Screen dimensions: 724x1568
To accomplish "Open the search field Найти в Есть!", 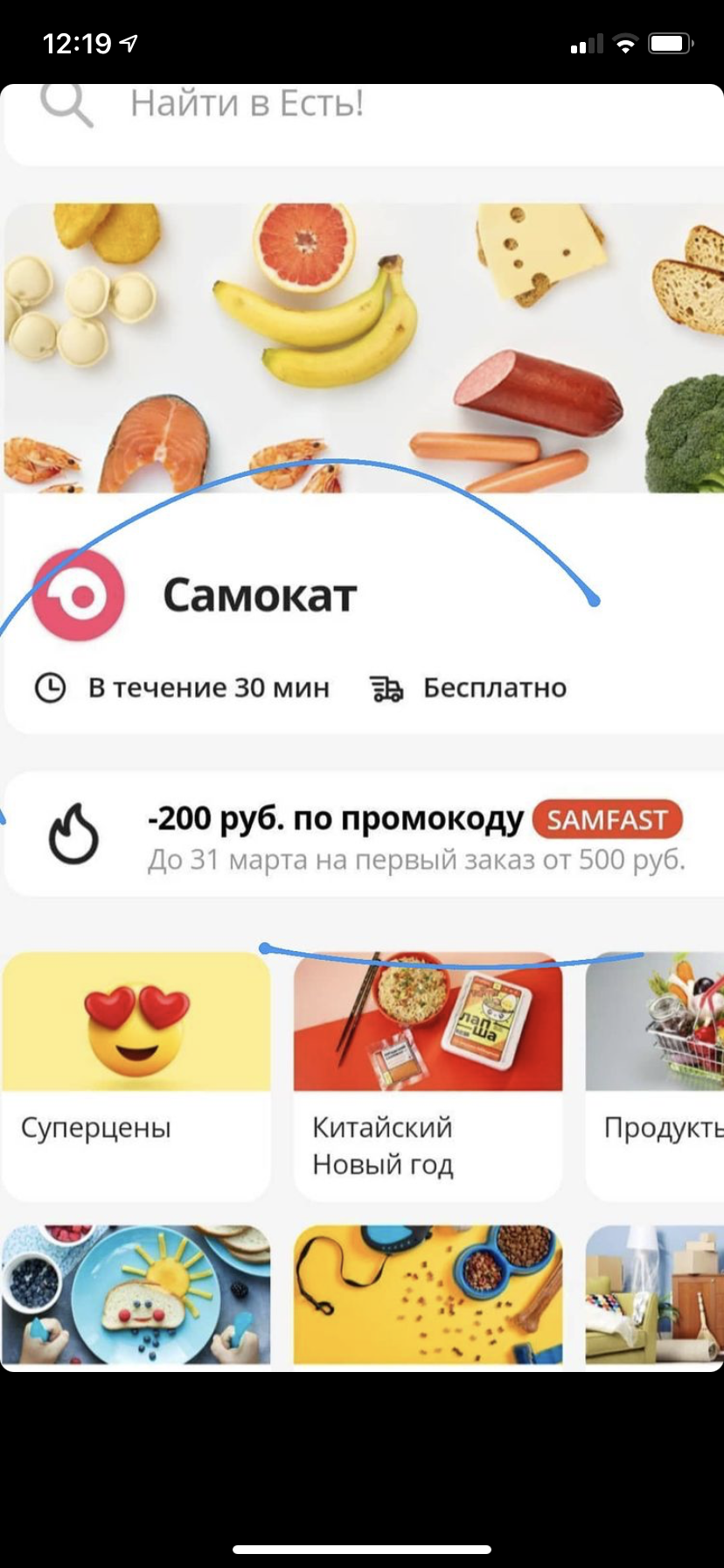I will coord(364,122).
